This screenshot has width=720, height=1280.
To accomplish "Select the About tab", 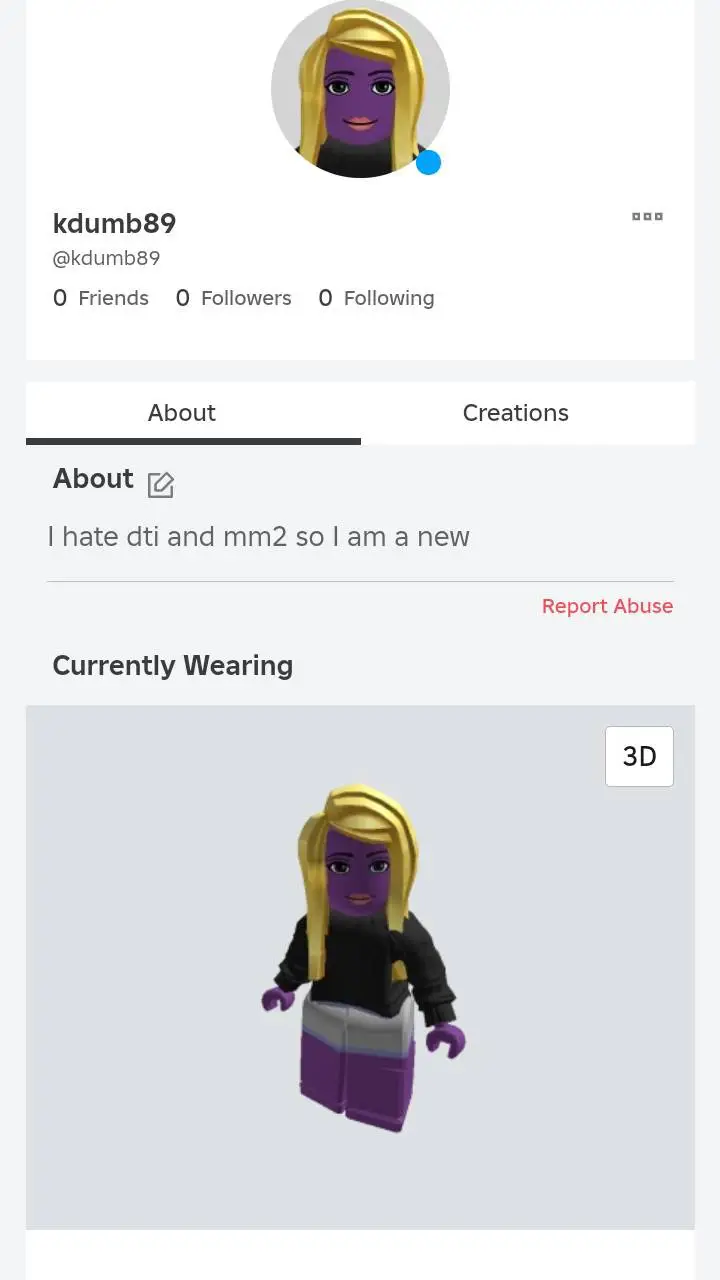I will click(x=182, y=413).
